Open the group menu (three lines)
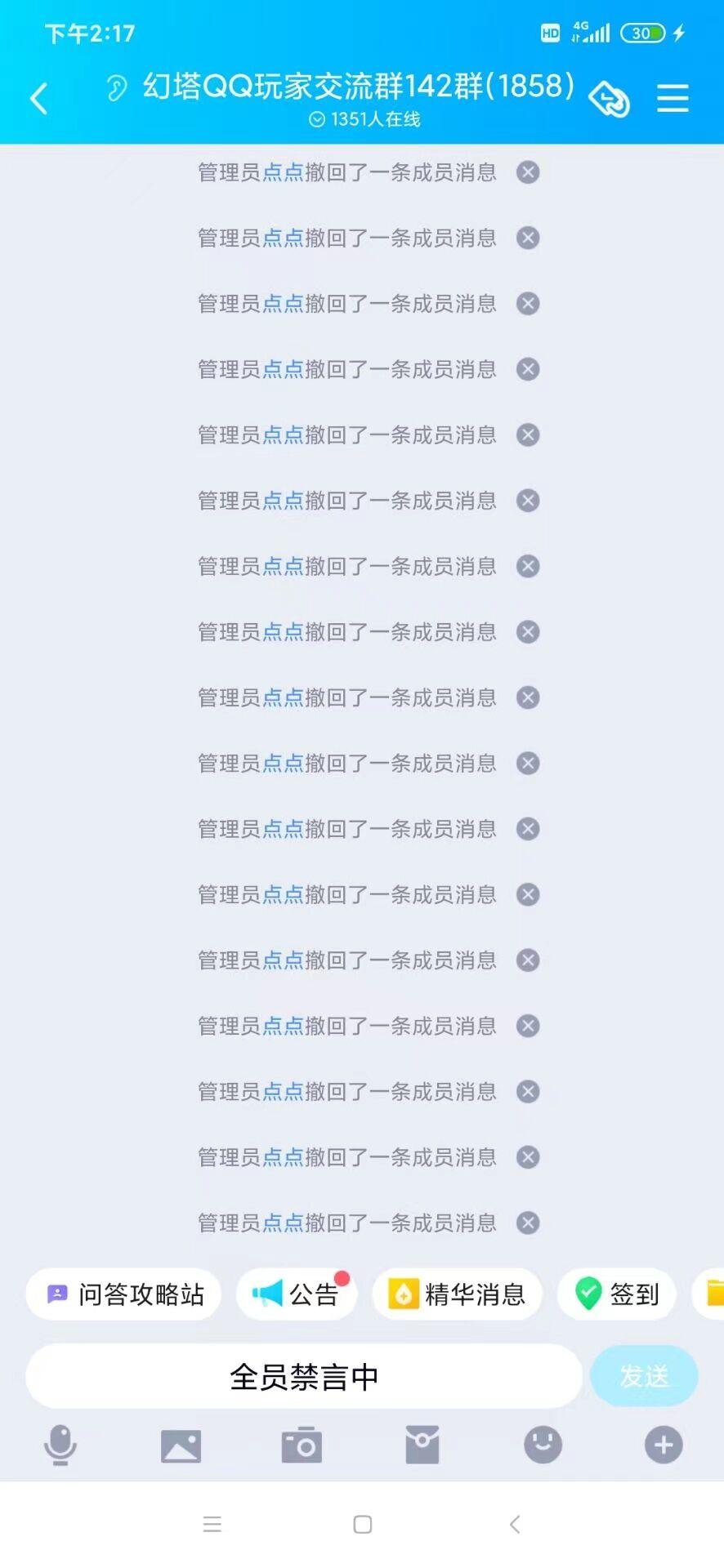 (673, 99)
